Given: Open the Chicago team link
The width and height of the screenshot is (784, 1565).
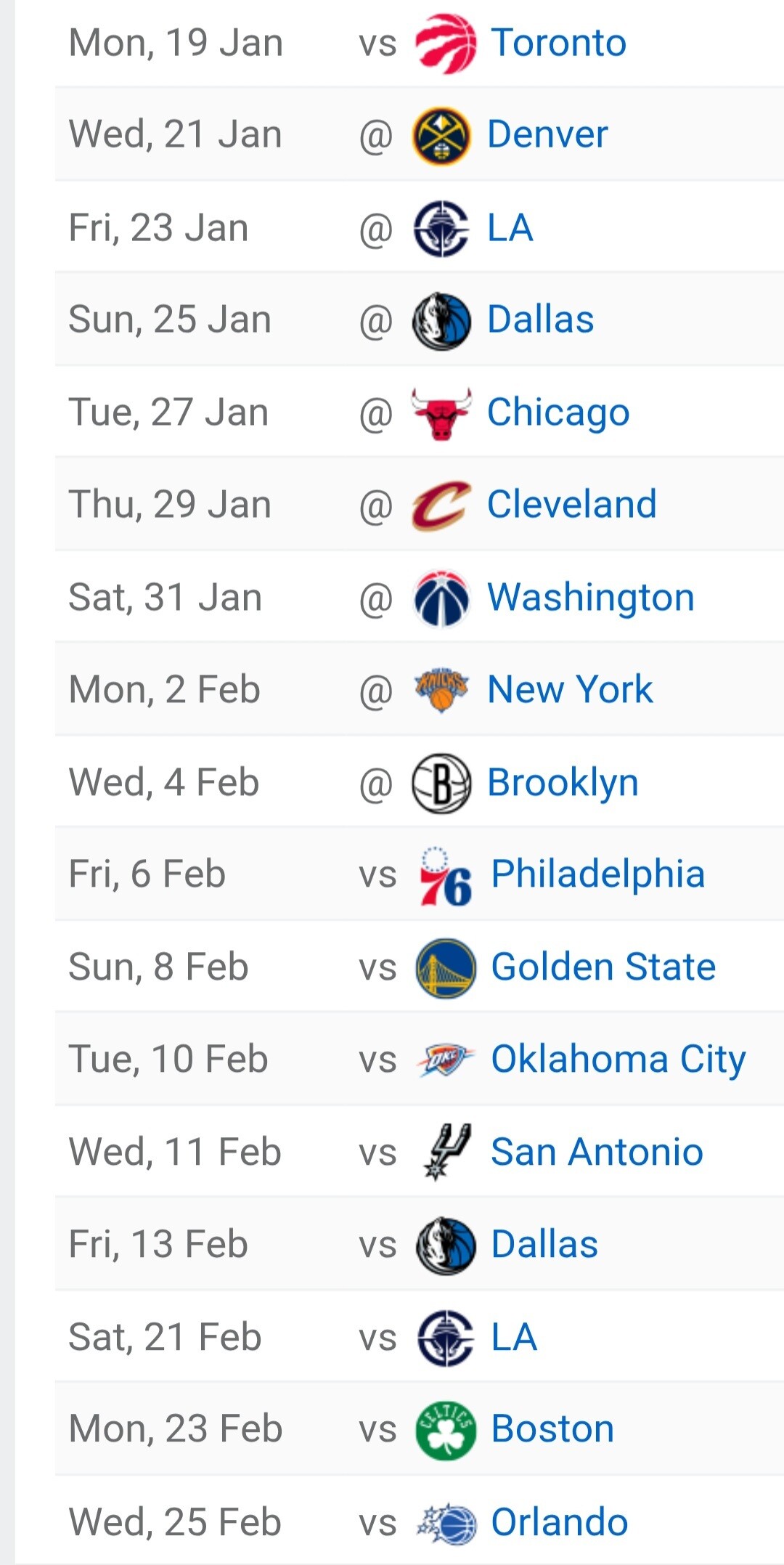Looking at the screenshot, I should tap(558, 412).
